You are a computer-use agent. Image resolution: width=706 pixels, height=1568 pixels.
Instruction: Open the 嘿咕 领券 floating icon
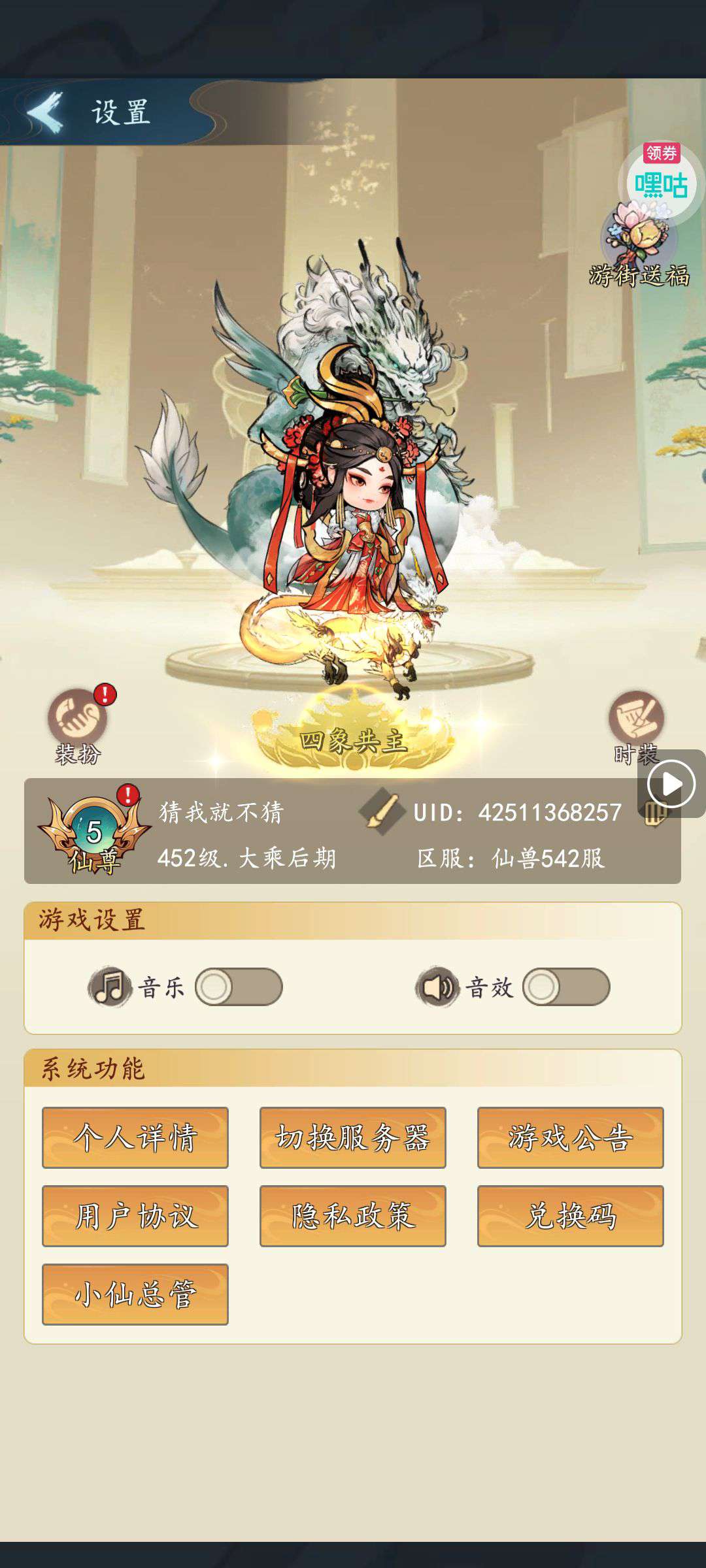[x=661, y=182]
